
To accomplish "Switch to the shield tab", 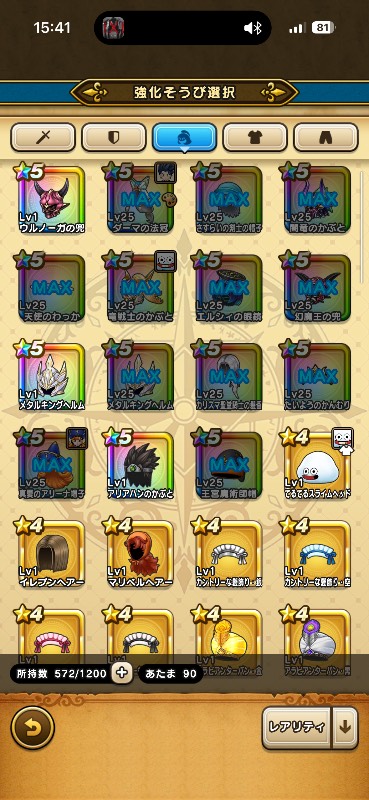I will coord(114,137).
